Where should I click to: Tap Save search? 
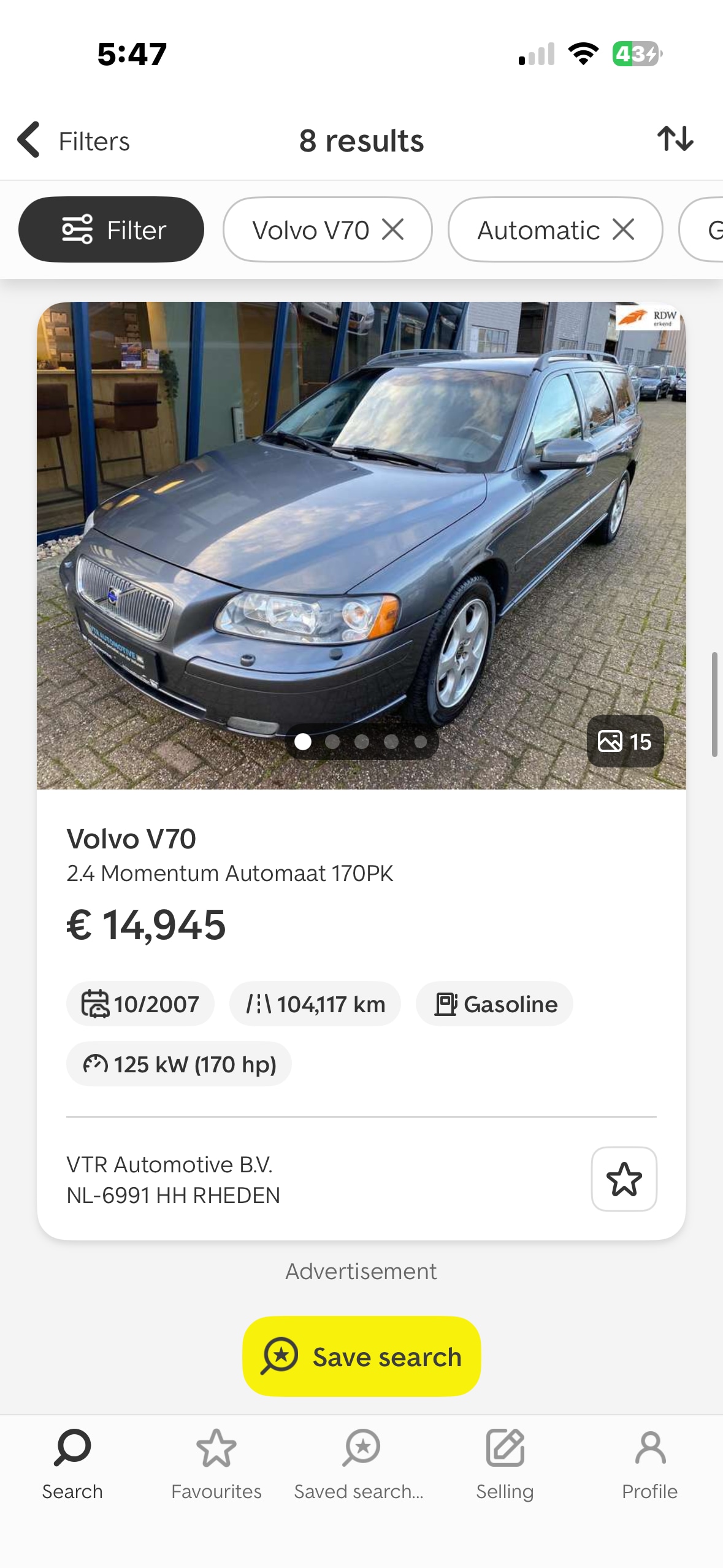click(361, 1356)
